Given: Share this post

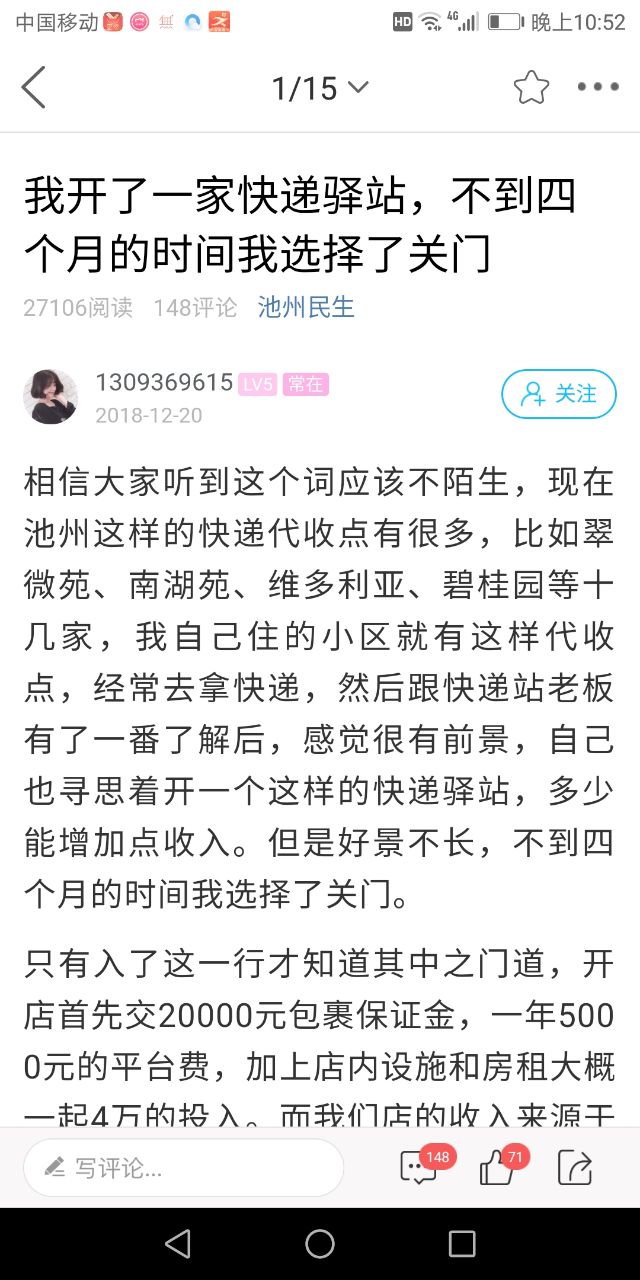Looking at the screenshot, I should click(x=575, y=1167).
